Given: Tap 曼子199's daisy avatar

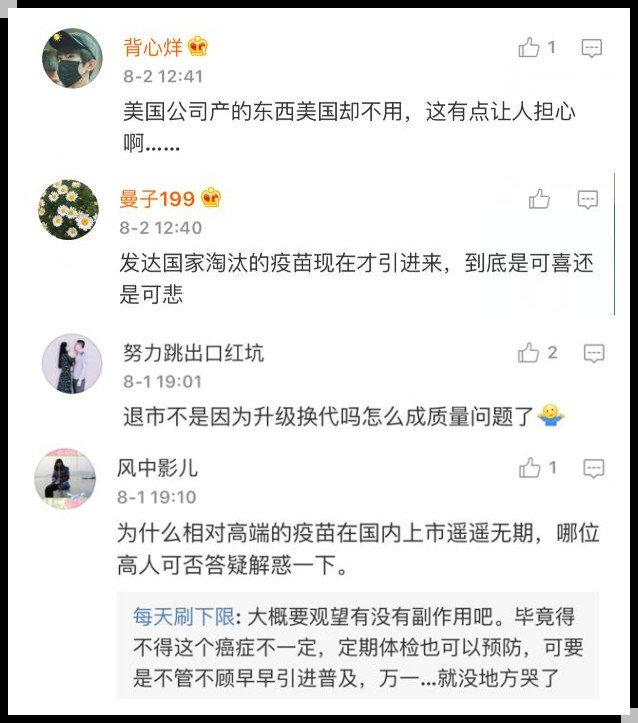Looking at the screenshot, I should coord(69,210).
